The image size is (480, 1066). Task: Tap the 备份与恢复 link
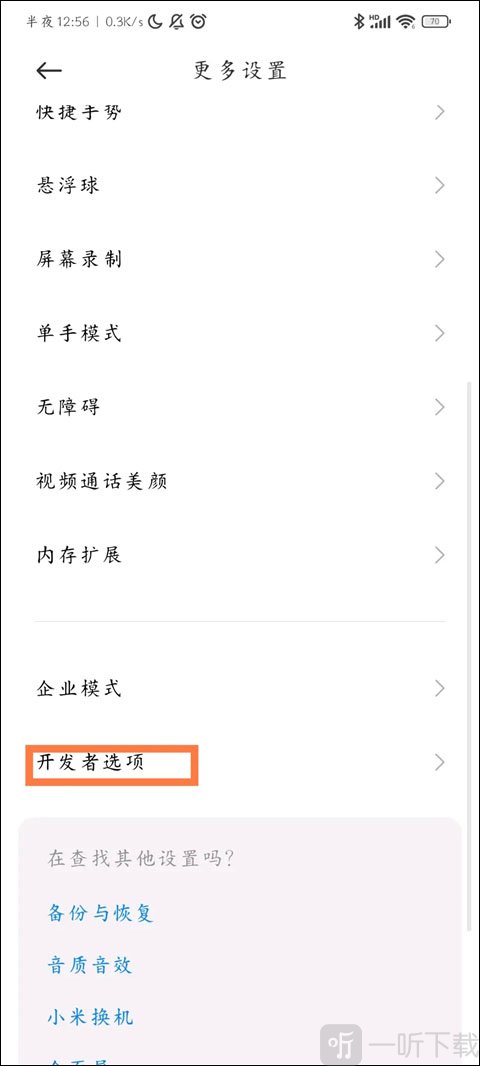pyautogui.click(x=101, y=912)
